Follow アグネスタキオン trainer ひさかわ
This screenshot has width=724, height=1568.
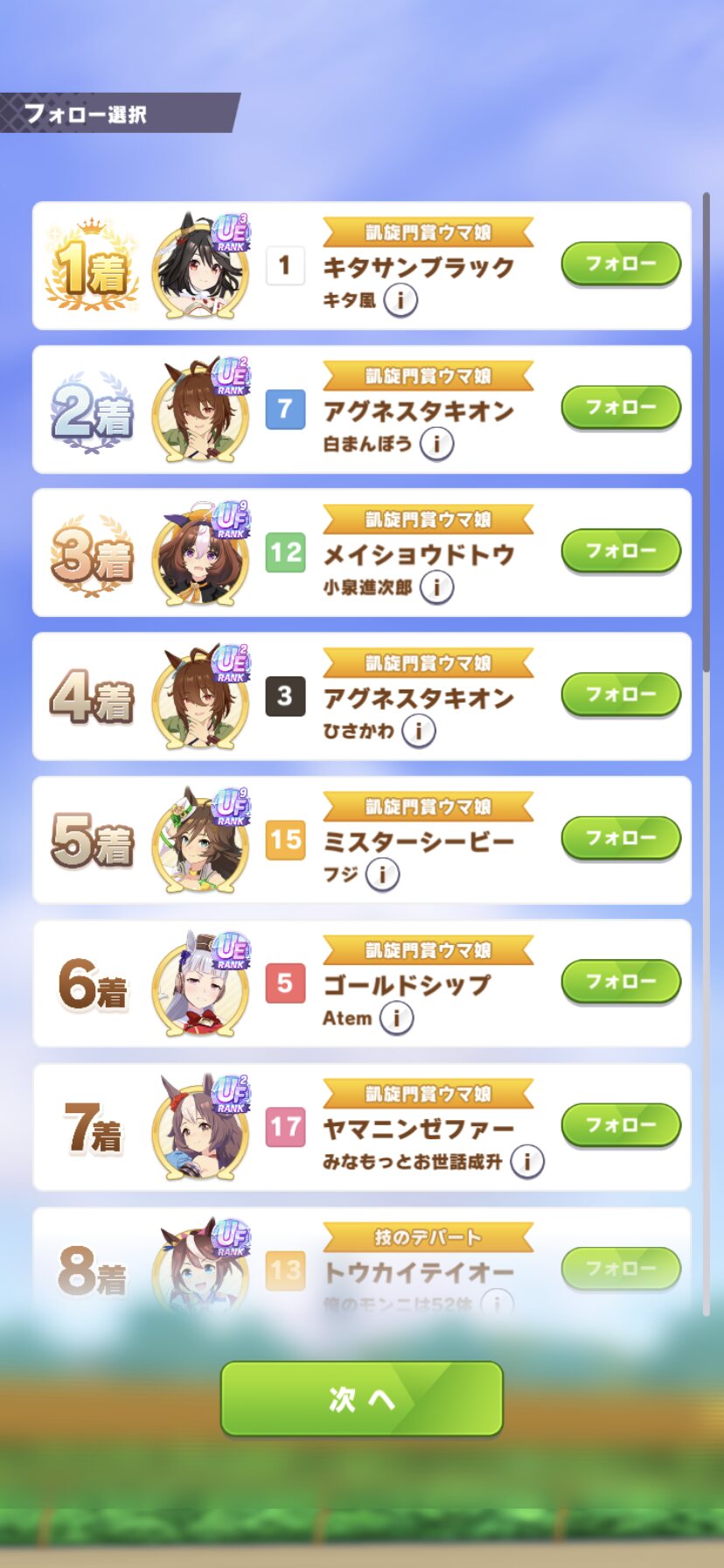[620, 694]
